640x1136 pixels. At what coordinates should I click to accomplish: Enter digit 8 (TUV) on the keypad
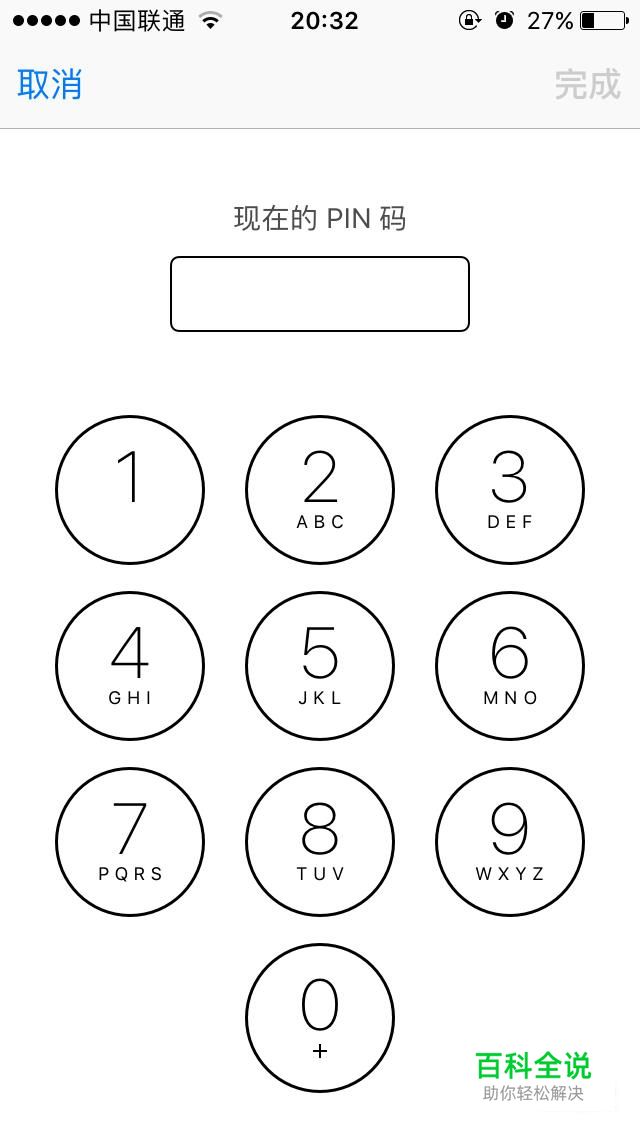click(320, 842)
